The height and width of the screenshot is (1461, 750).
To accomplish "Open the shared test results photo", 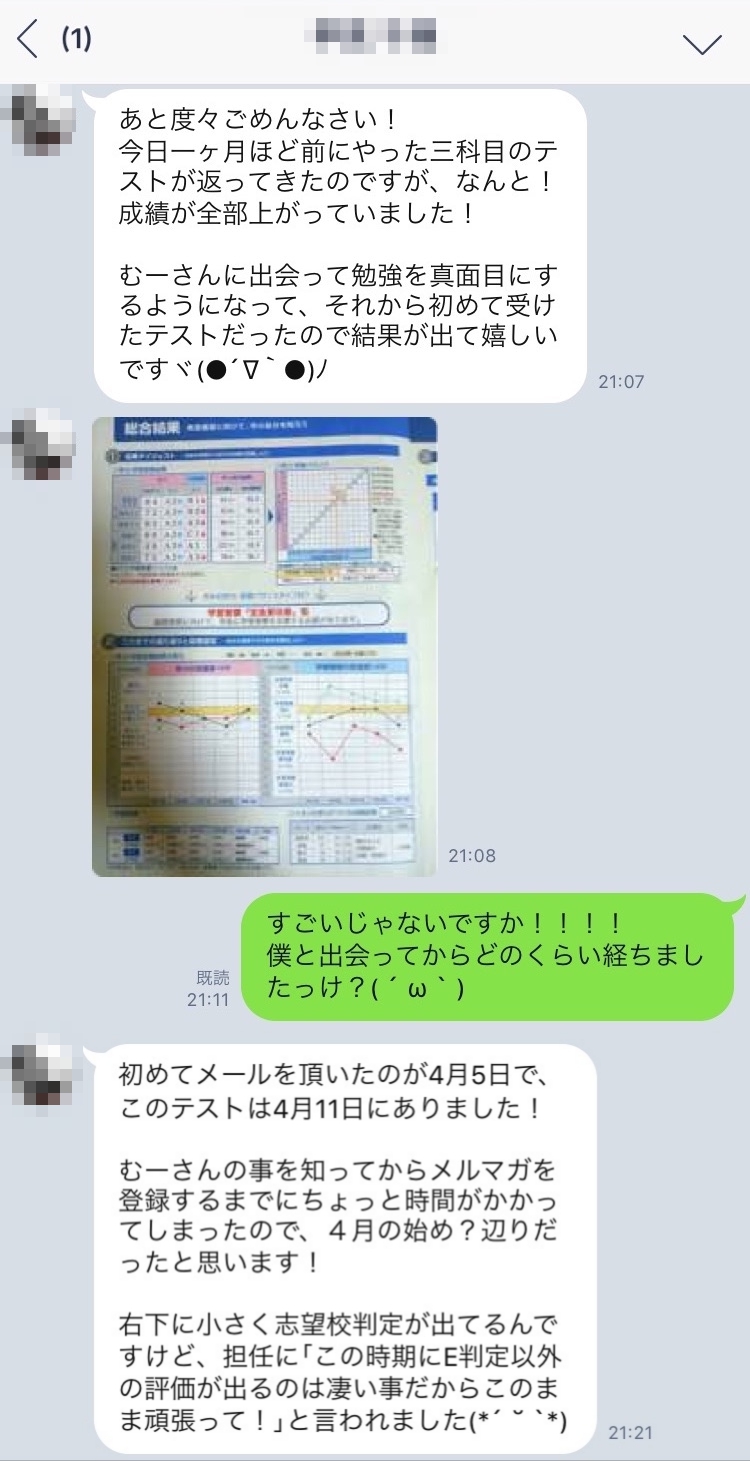I will [264, 646].
